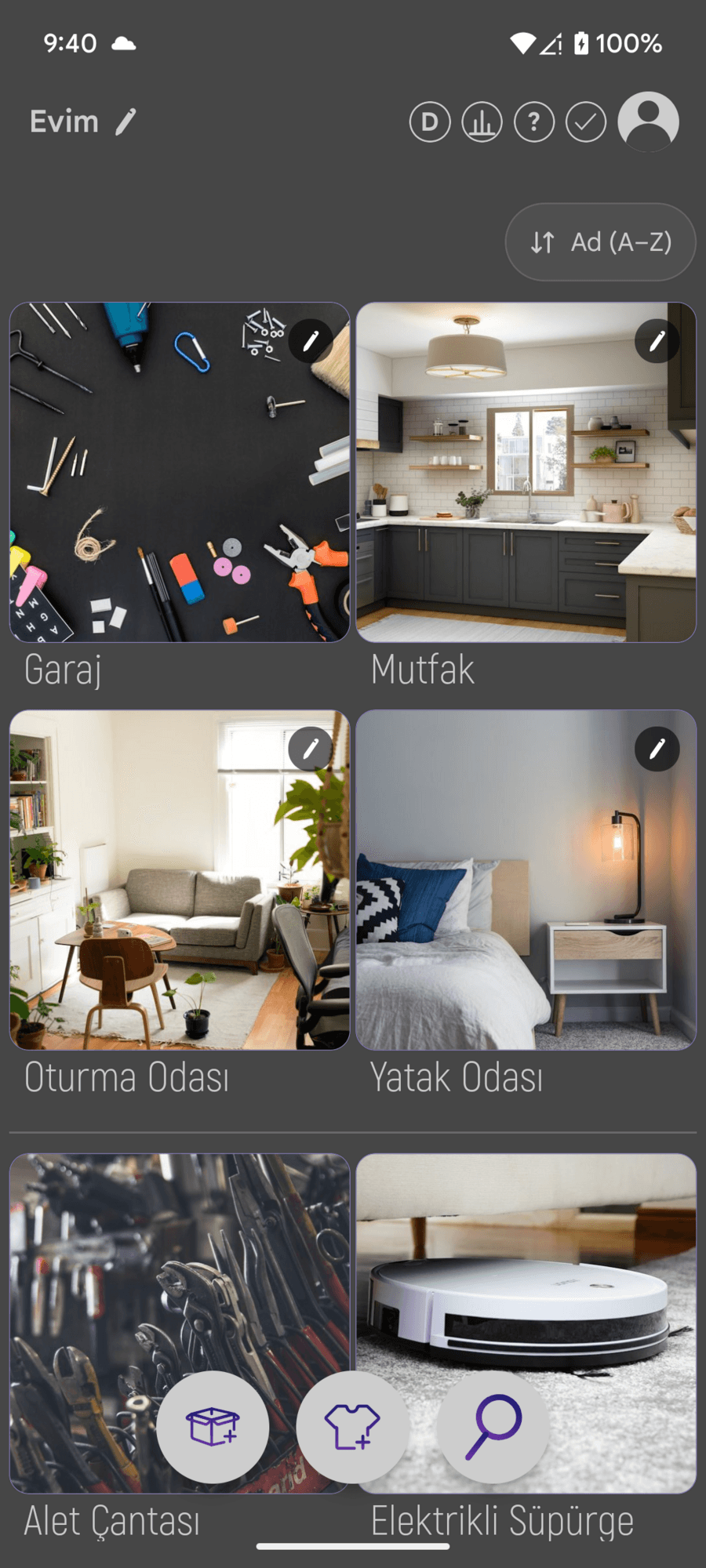Add a new box container
The height and width of the screenshot is (1568, 706).
213,1427
